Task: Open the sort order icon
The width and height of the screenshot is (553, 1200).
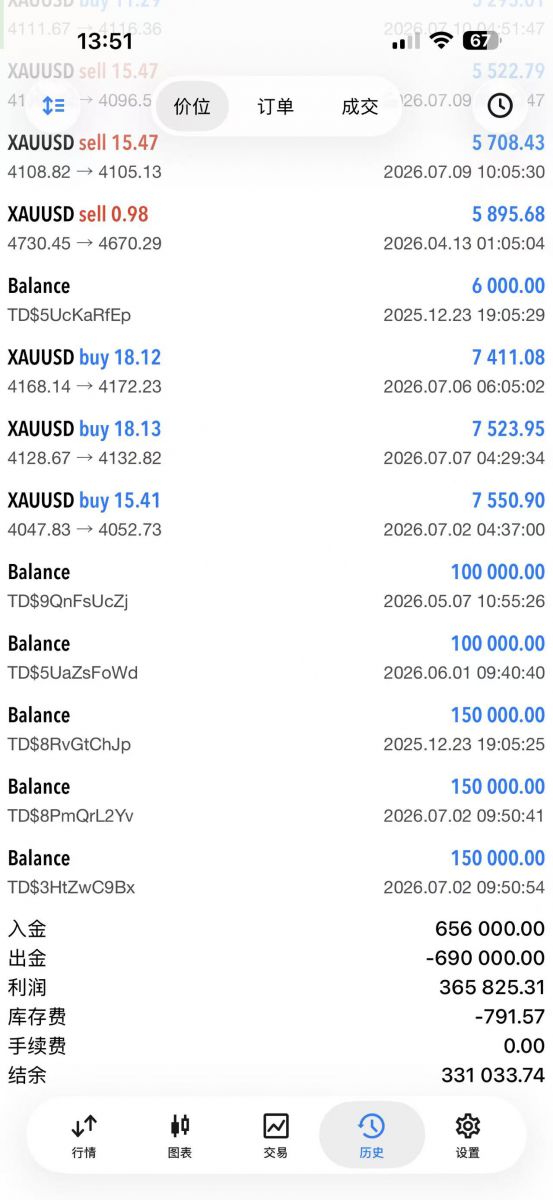Action: click(53, 105)
